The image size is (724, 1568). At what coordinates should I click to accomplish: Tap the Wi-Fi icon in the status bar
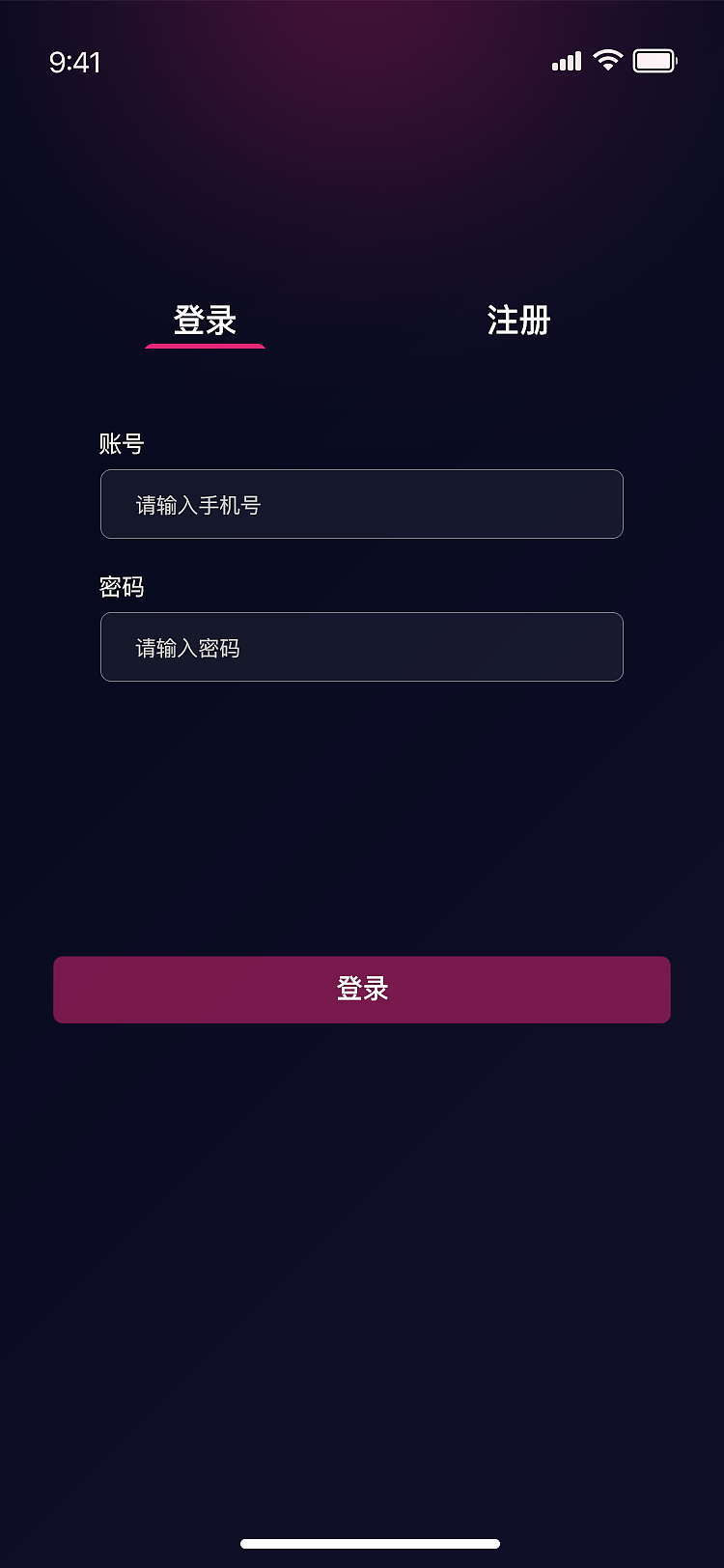point(605,60)
